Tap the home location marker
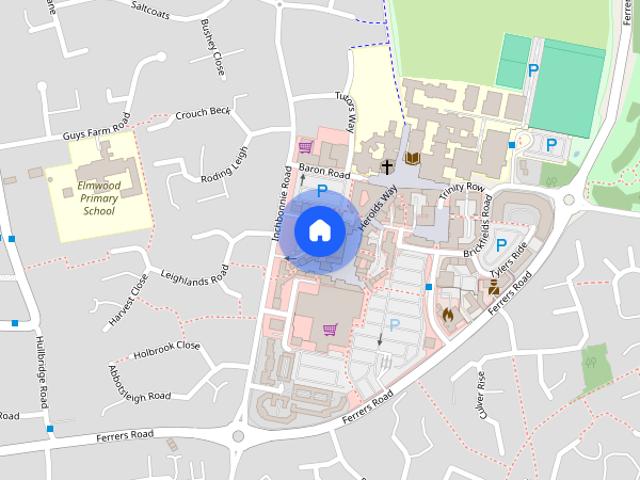Screen dimensions: 640x480 pyautogui.click(x=319, y=231)
